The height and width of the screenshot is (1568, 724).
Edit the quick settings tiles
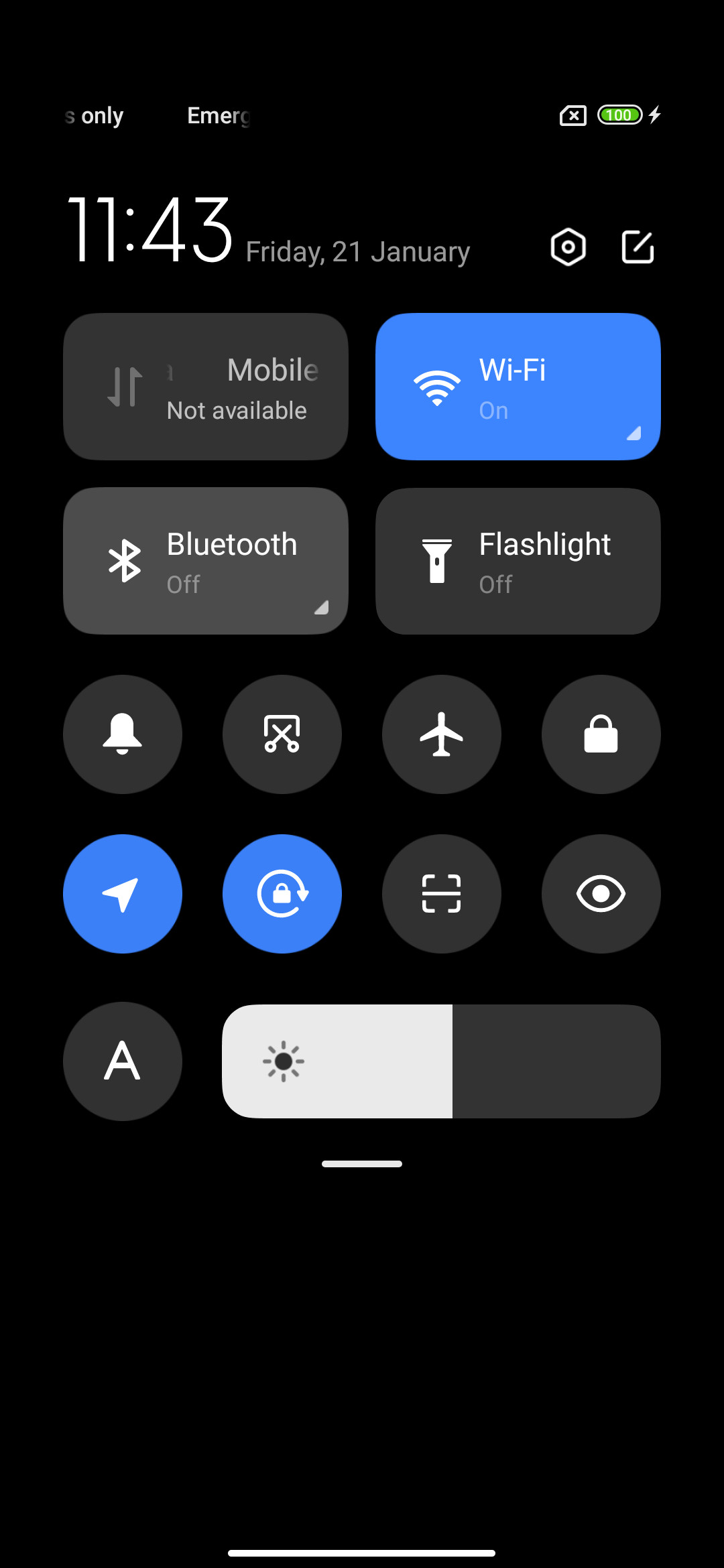(x=638, y=247)
